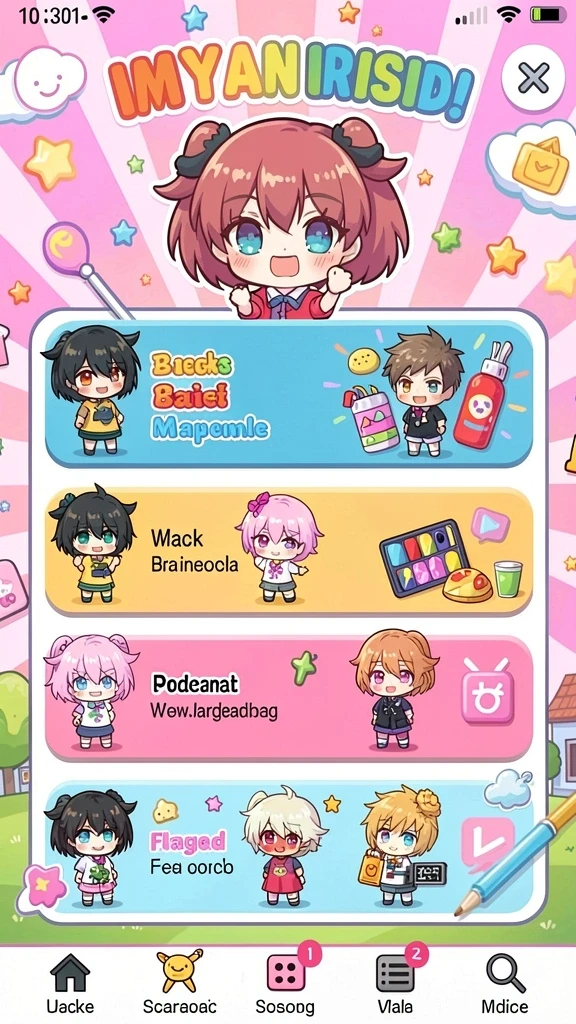The height and width of the screenshot is (1024, 576).
Task: Close the screen with the X button
Action: pyautogui.click(x=534, y=78)
